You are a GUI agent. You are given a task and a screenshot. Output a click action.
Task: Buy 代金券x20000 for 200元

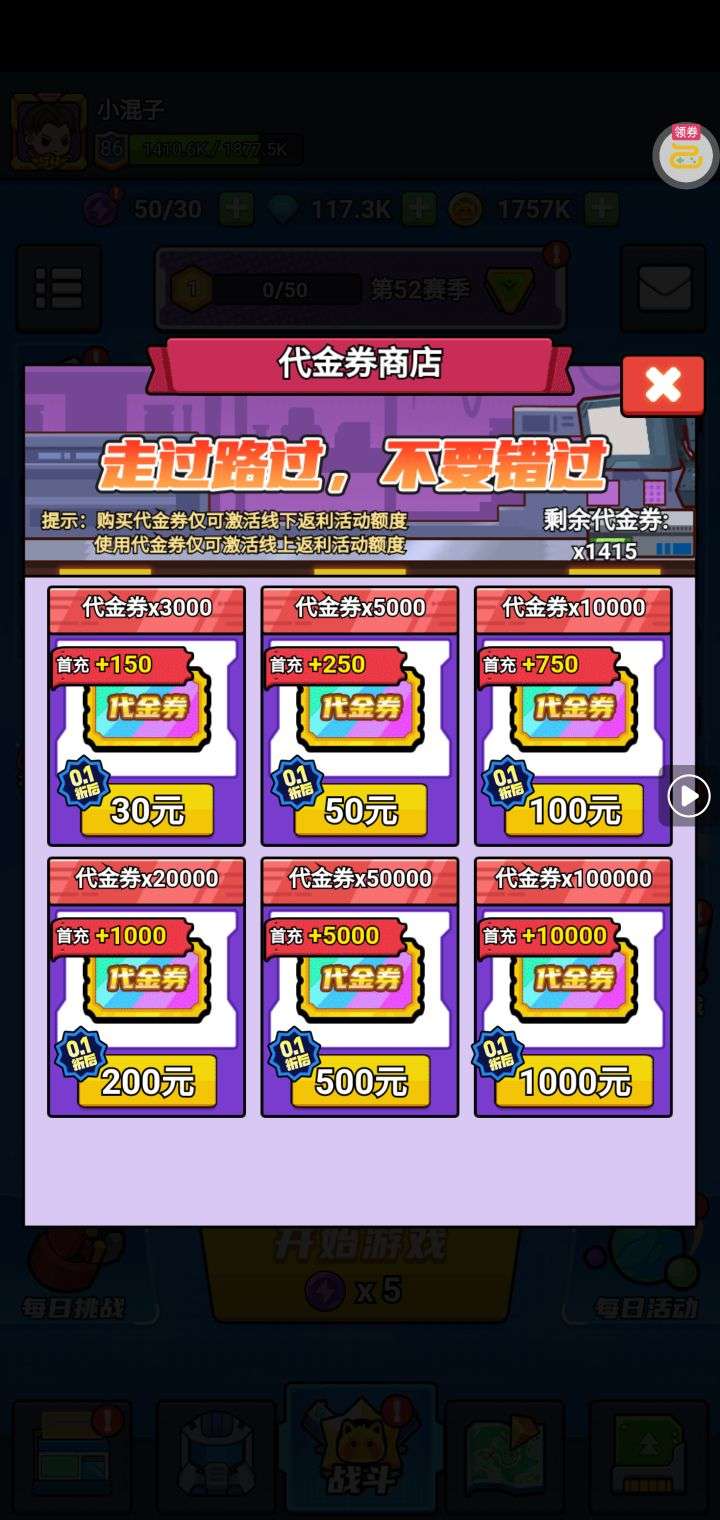(147, 1081)
